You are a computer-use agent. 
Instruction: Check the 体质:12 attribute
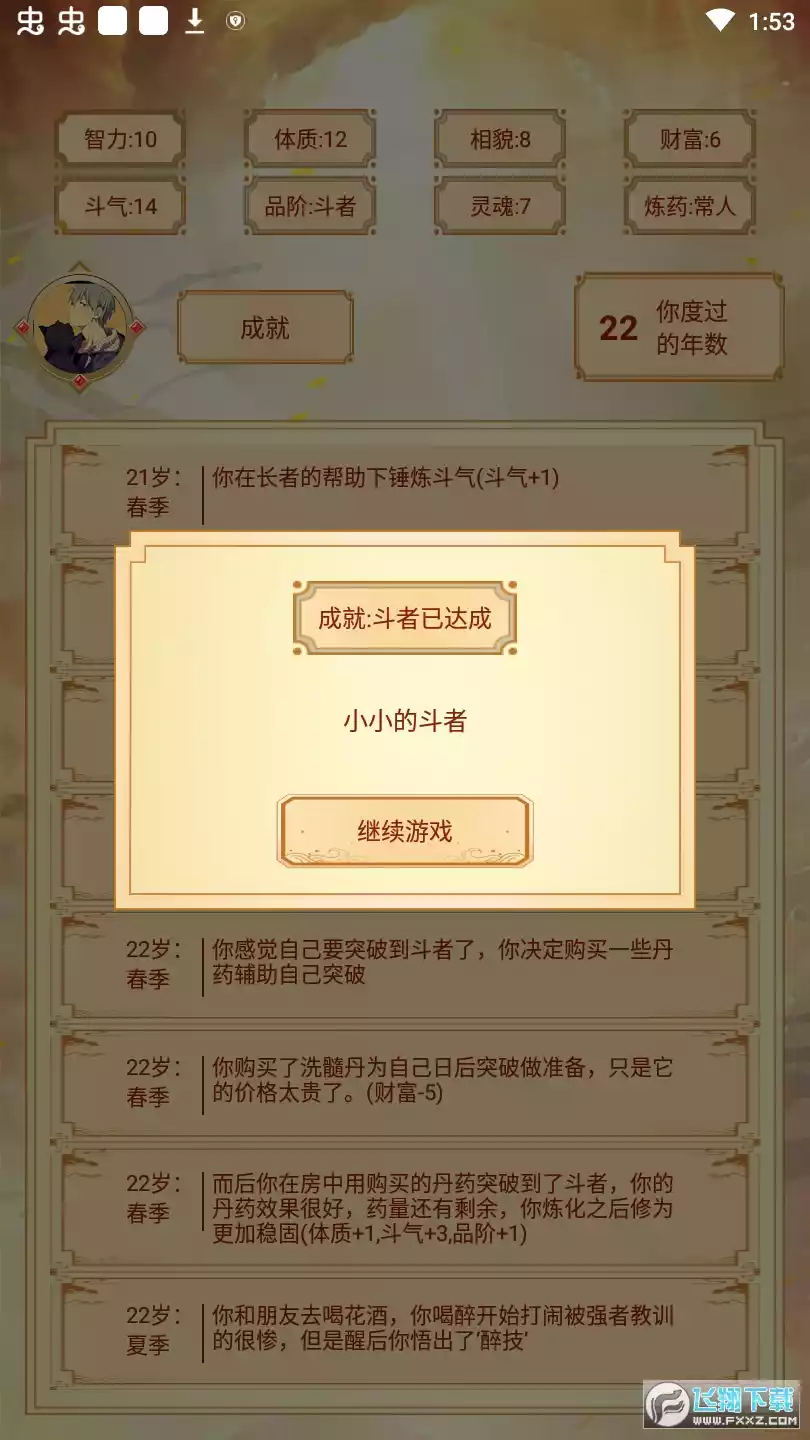click(310, 140)
